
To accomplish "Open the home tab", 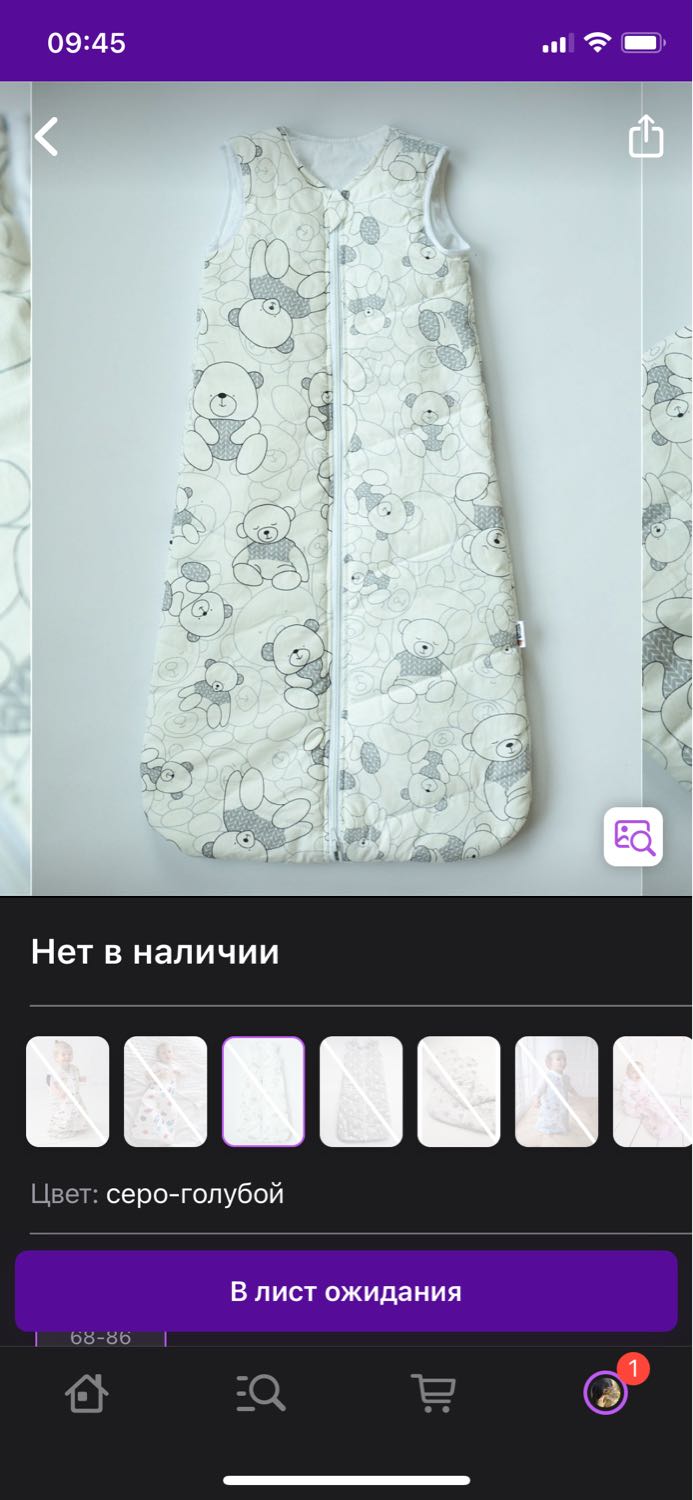I will [86, 1392].
